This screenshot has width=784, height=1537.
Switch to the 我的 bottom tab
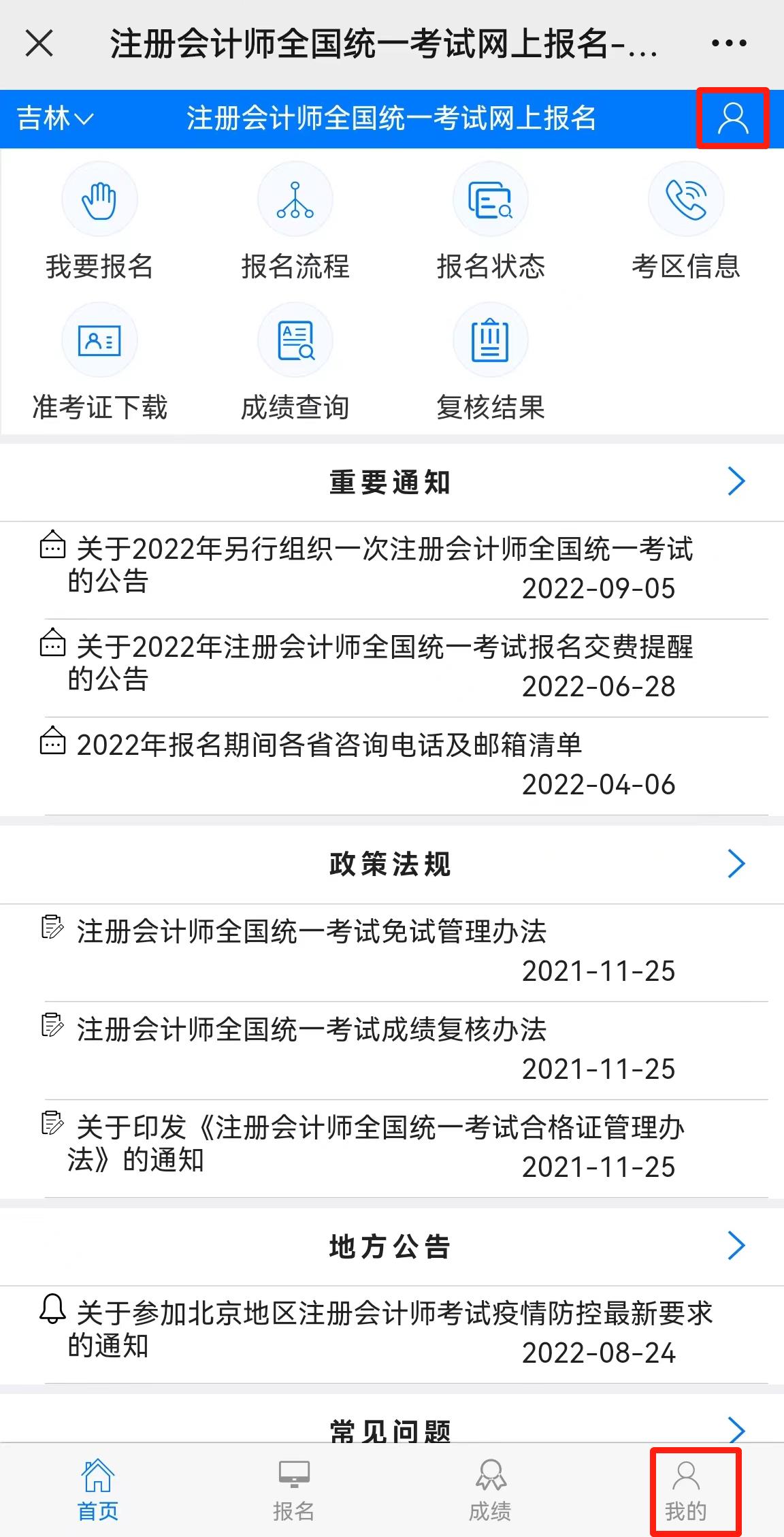pos(686,1487)
